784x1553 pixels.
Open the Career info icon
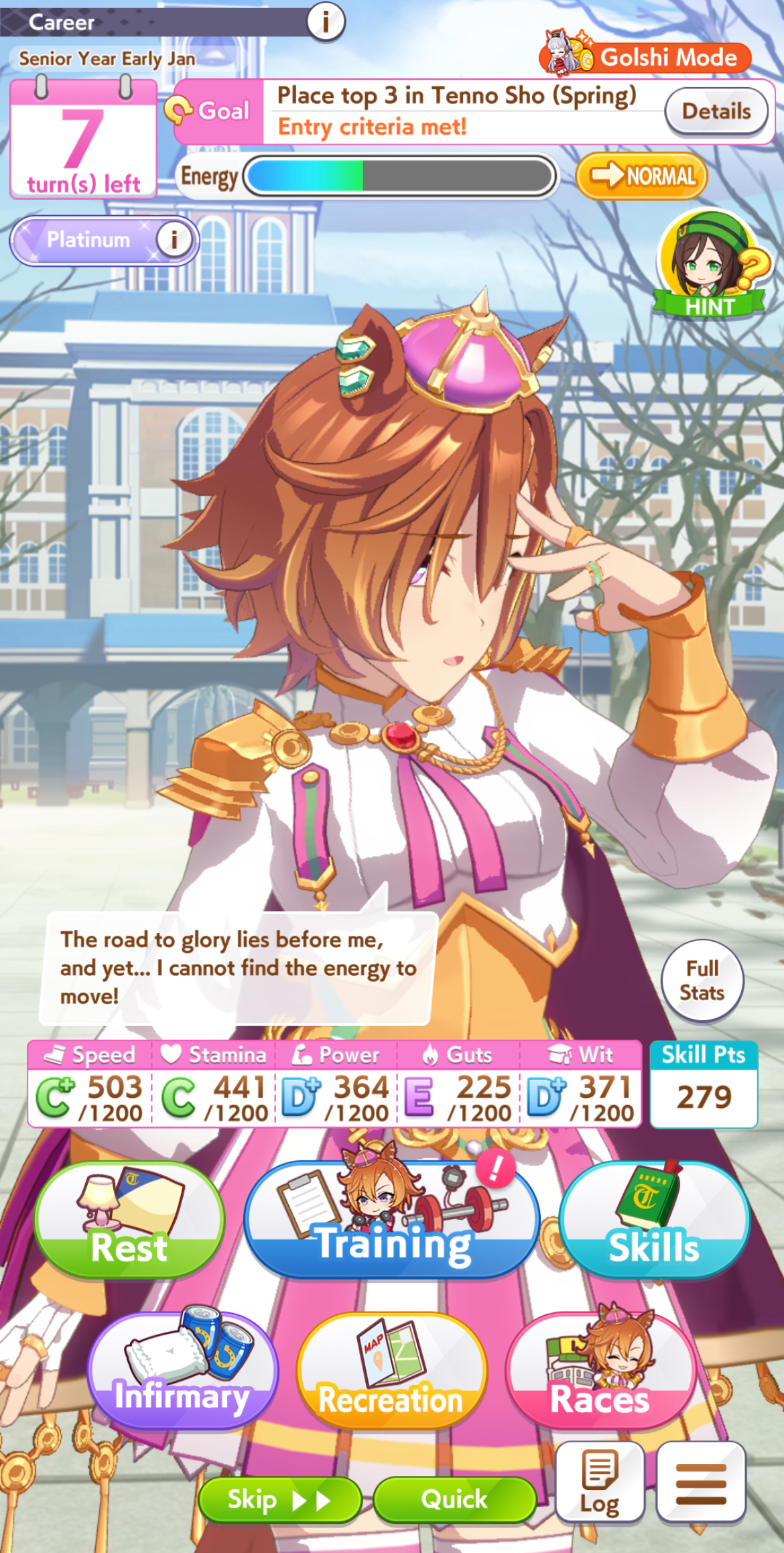326,21
